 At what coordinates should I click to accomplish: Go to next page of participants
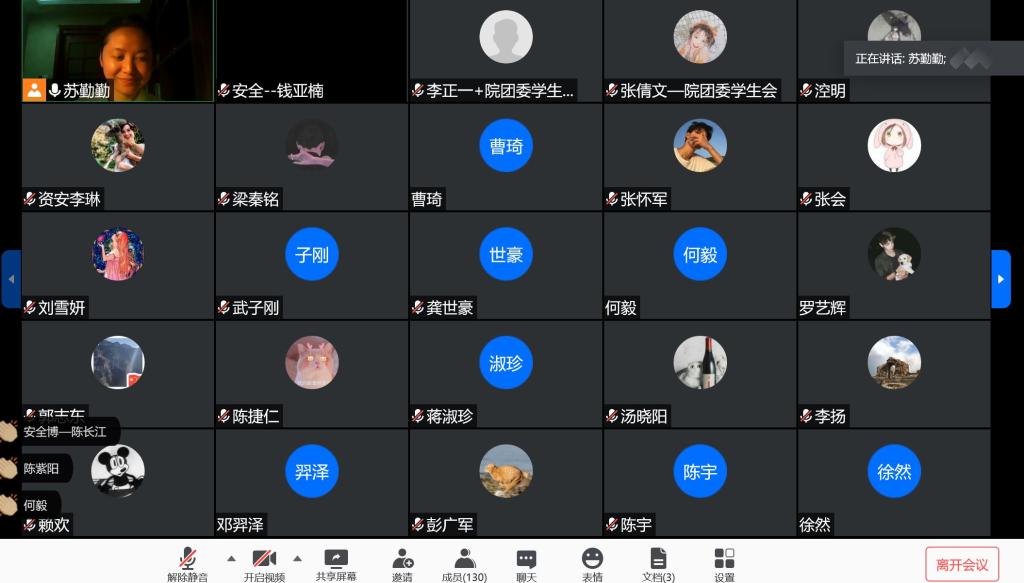[1001, 279]
